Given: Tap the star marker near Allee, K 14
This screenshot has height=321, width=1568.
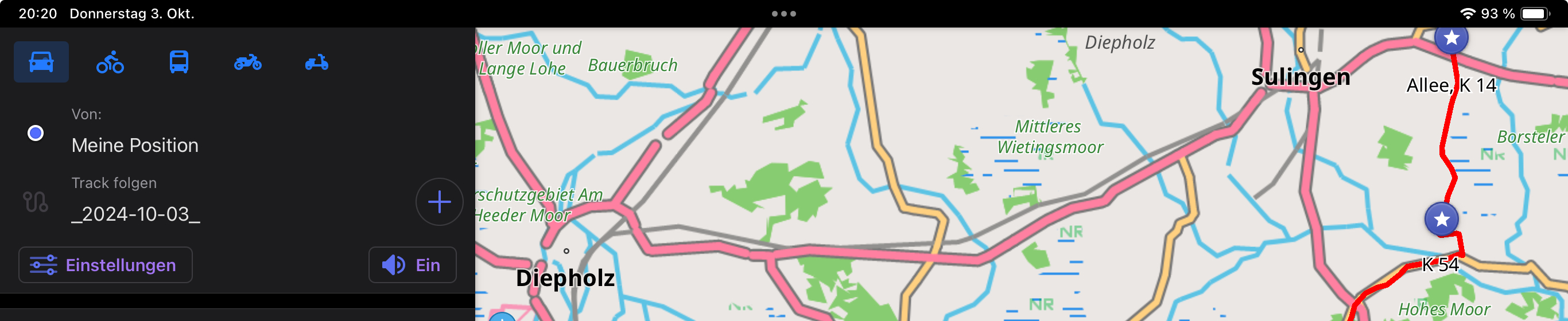Looking at the screenshot, I should (x=1451, y=38).
